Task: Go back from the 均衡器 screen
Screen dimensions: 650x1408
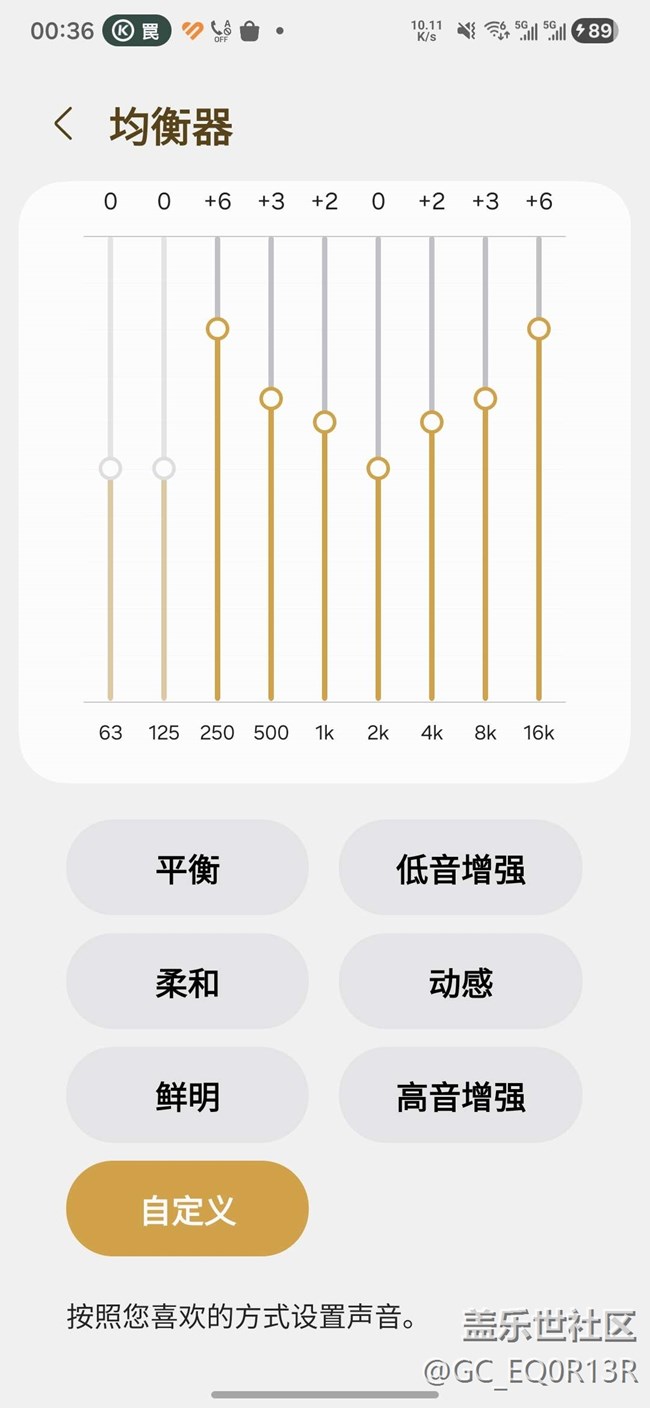Action: click(64, 125)
